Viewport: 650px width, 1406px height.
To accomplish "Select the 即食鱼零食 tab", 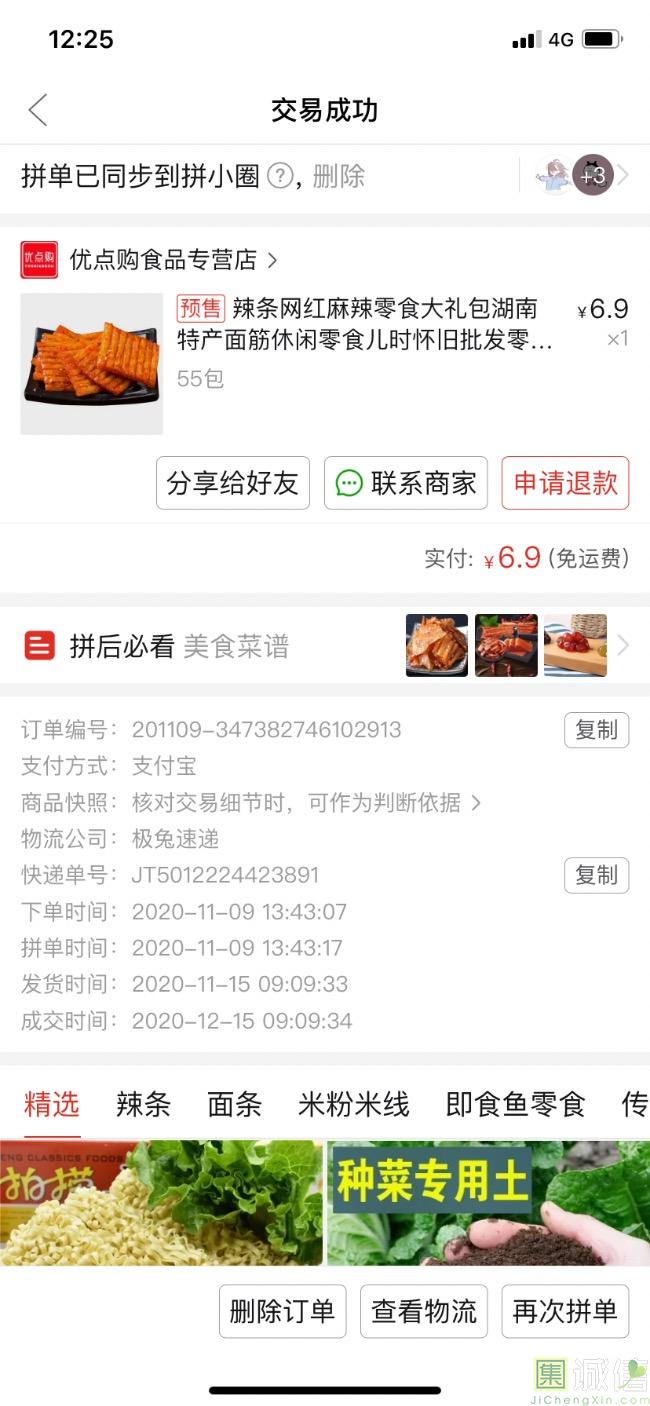I will click(515, 1104).
